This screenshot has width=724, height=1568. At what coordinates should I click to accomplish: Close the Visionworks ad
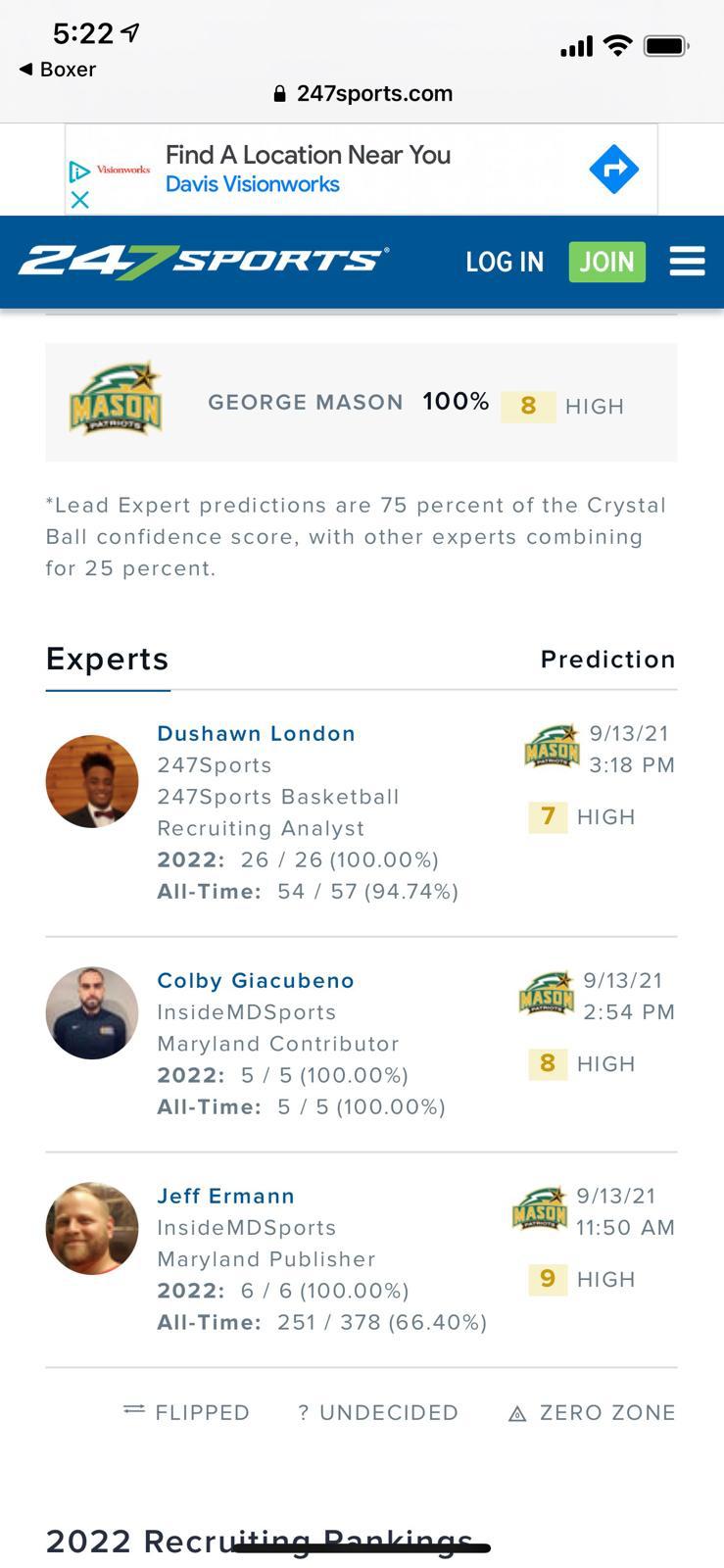(x=80, y=200)
